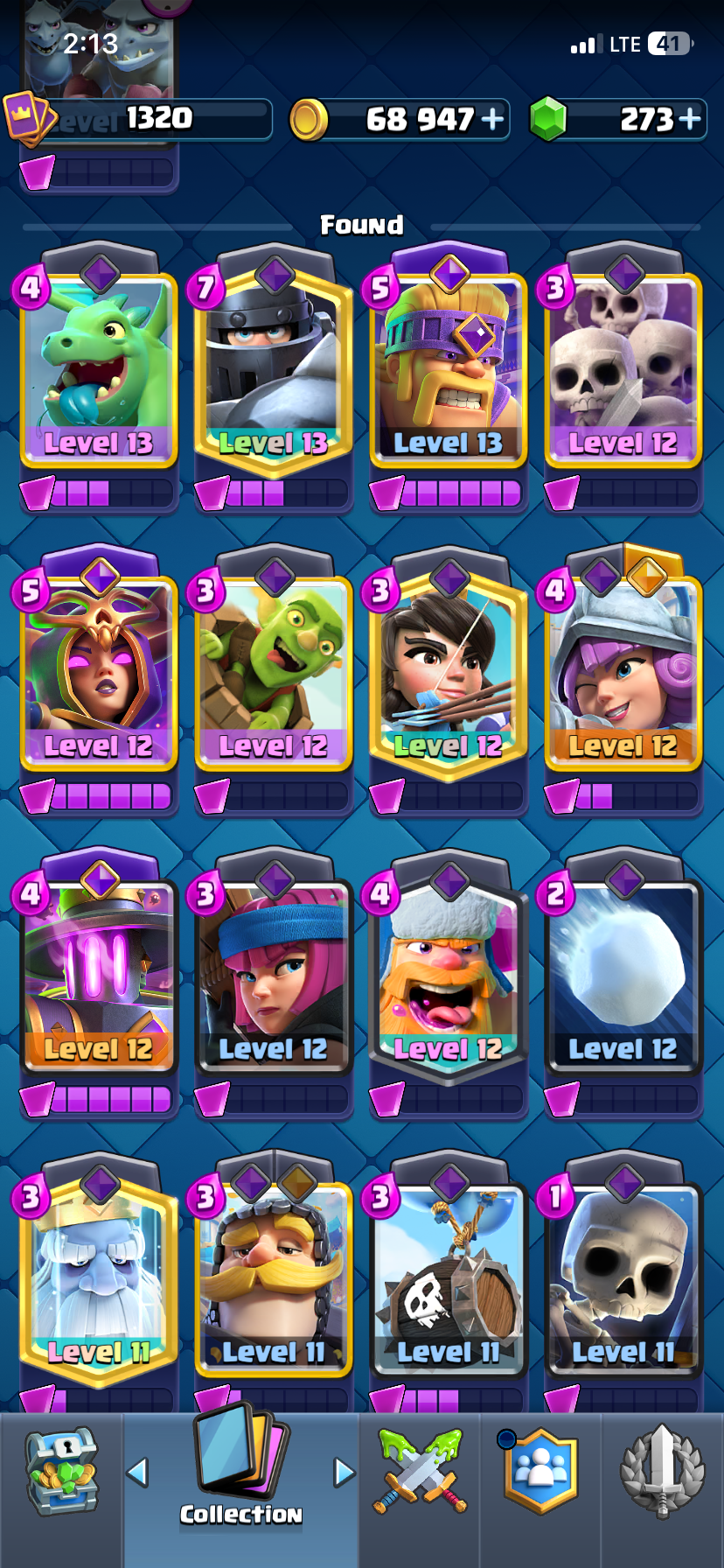Buy gems using the plus button
This screenshot has width=724, height=1568.
[690, 118]
